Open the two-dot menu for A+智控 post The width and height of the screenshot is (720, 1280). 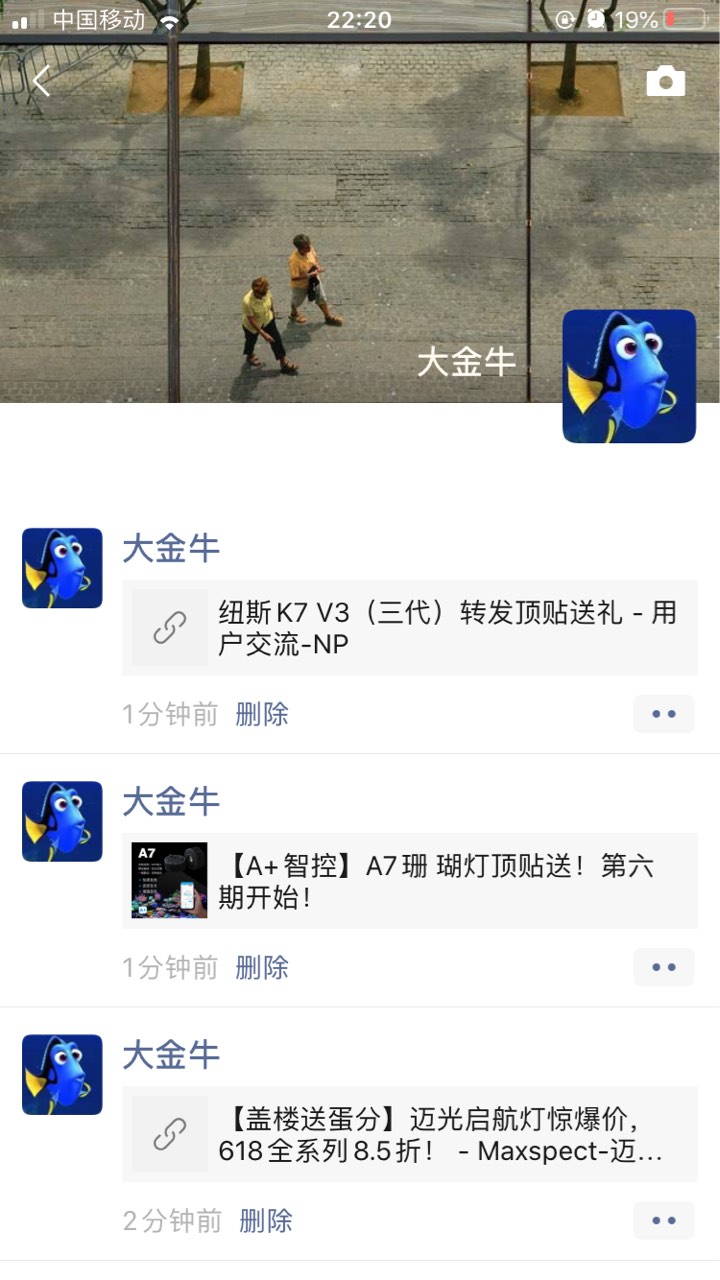coord(663,967)
